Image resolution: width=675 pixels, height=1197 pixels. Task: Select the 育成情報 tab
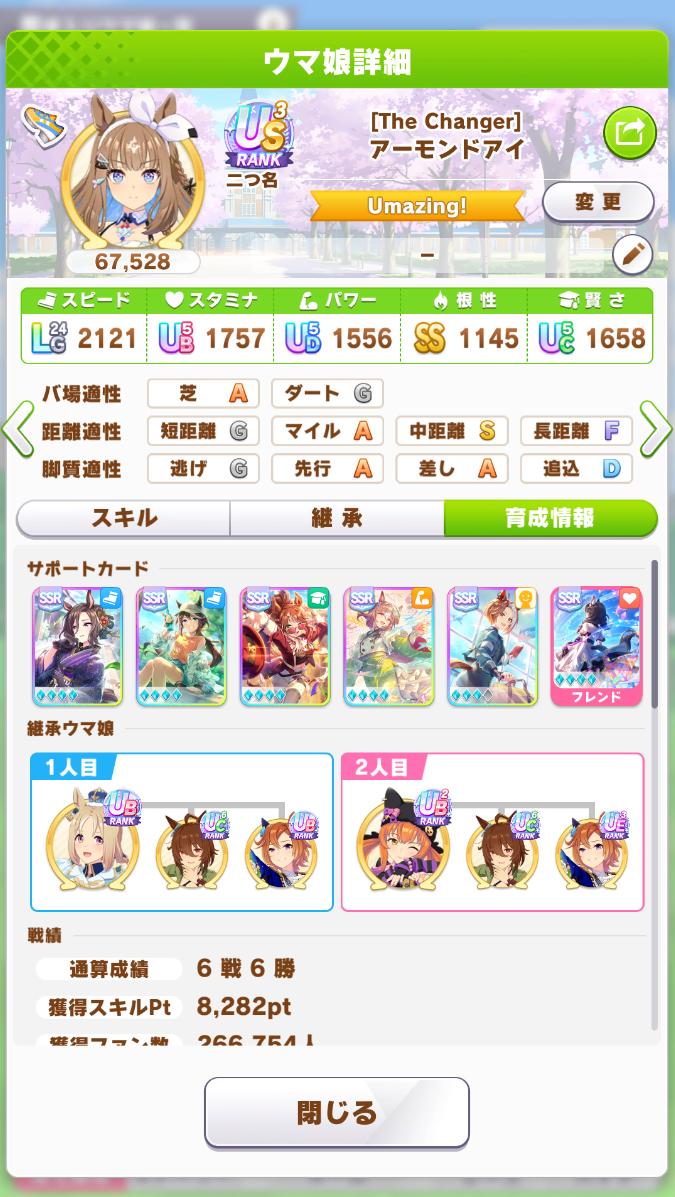coord(550,518)
